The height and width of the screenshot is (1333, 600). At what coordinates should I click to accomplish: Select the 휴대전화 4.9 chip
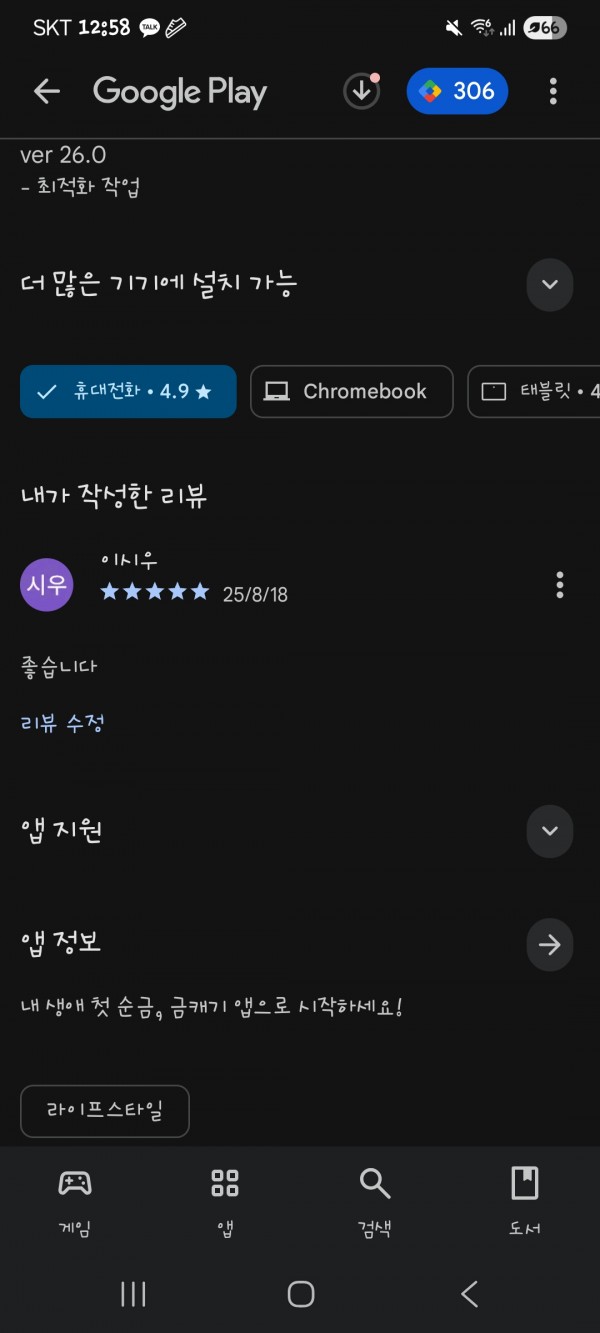click(128, 391)
